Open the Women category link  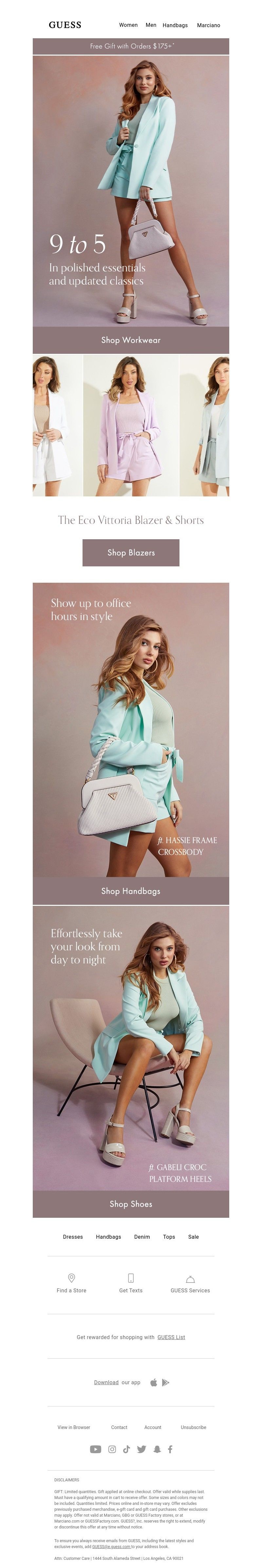128,25
